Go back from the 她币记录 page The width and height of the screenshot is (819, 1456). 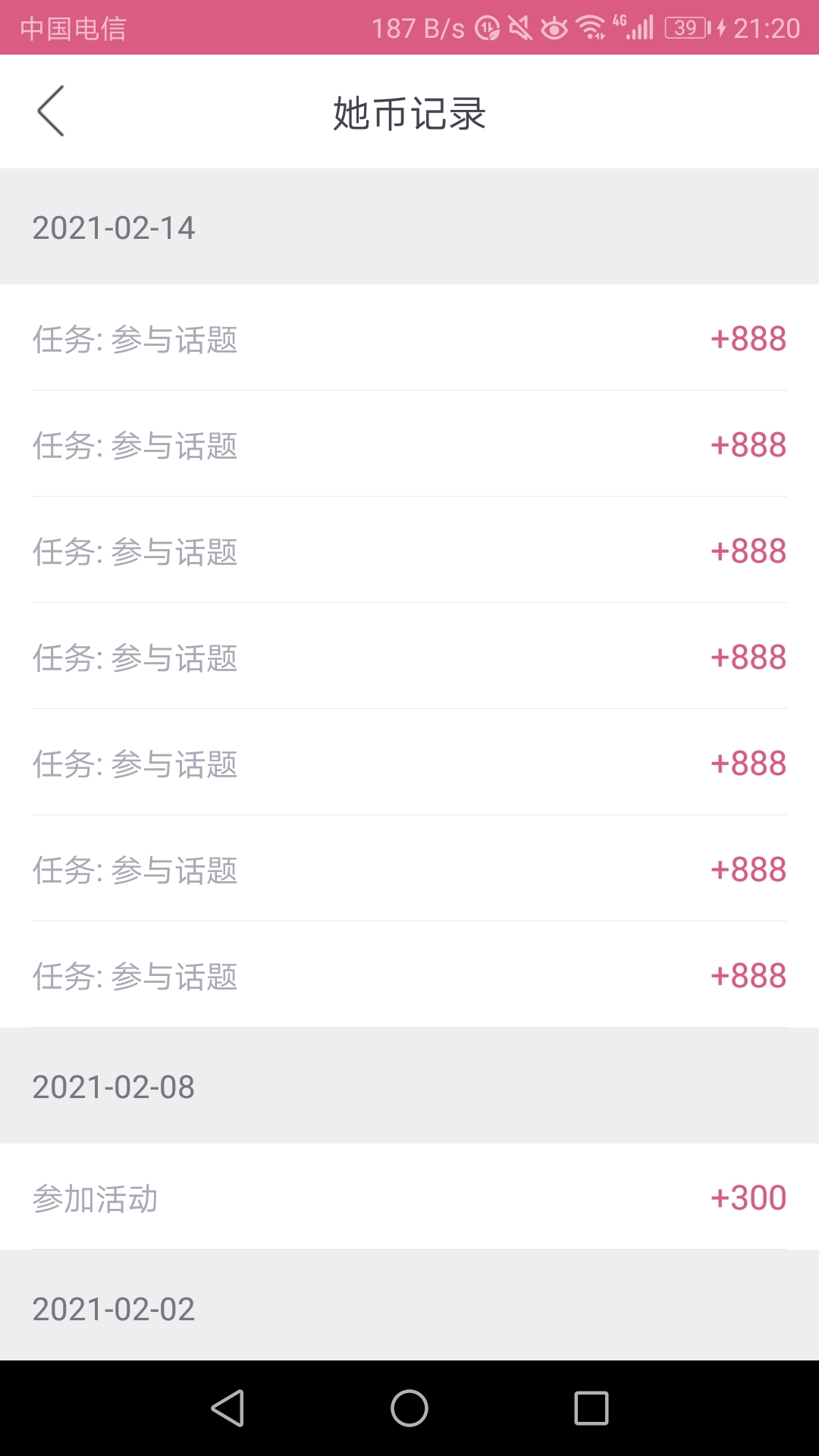51,111
